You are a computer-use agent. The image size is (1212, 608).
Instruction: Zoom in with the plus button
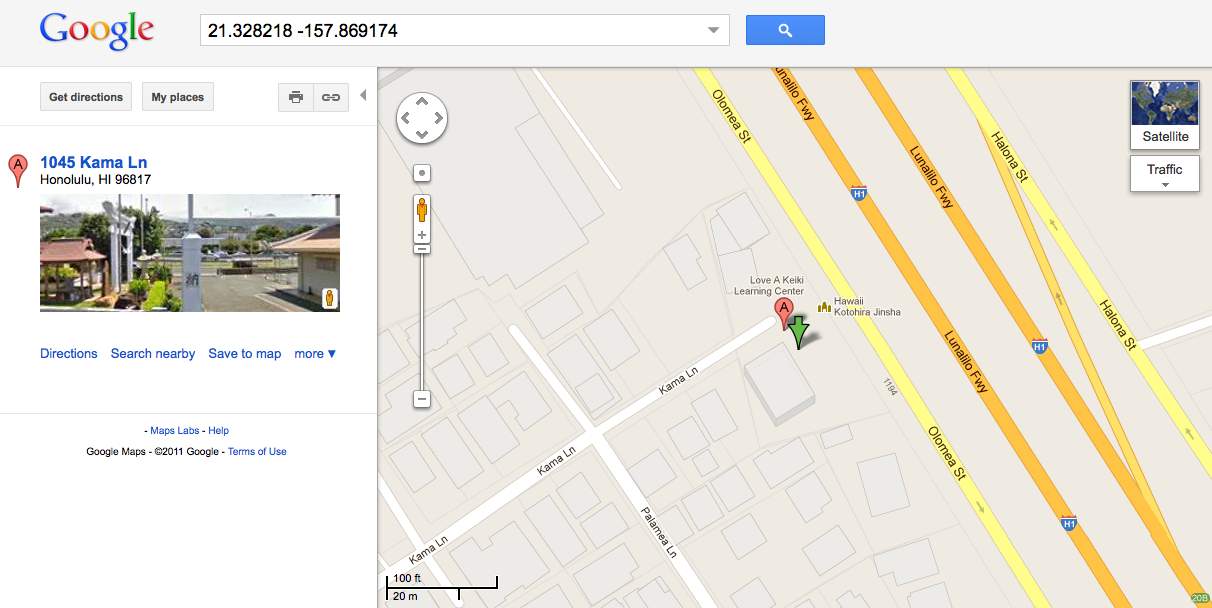click(422, 235)
